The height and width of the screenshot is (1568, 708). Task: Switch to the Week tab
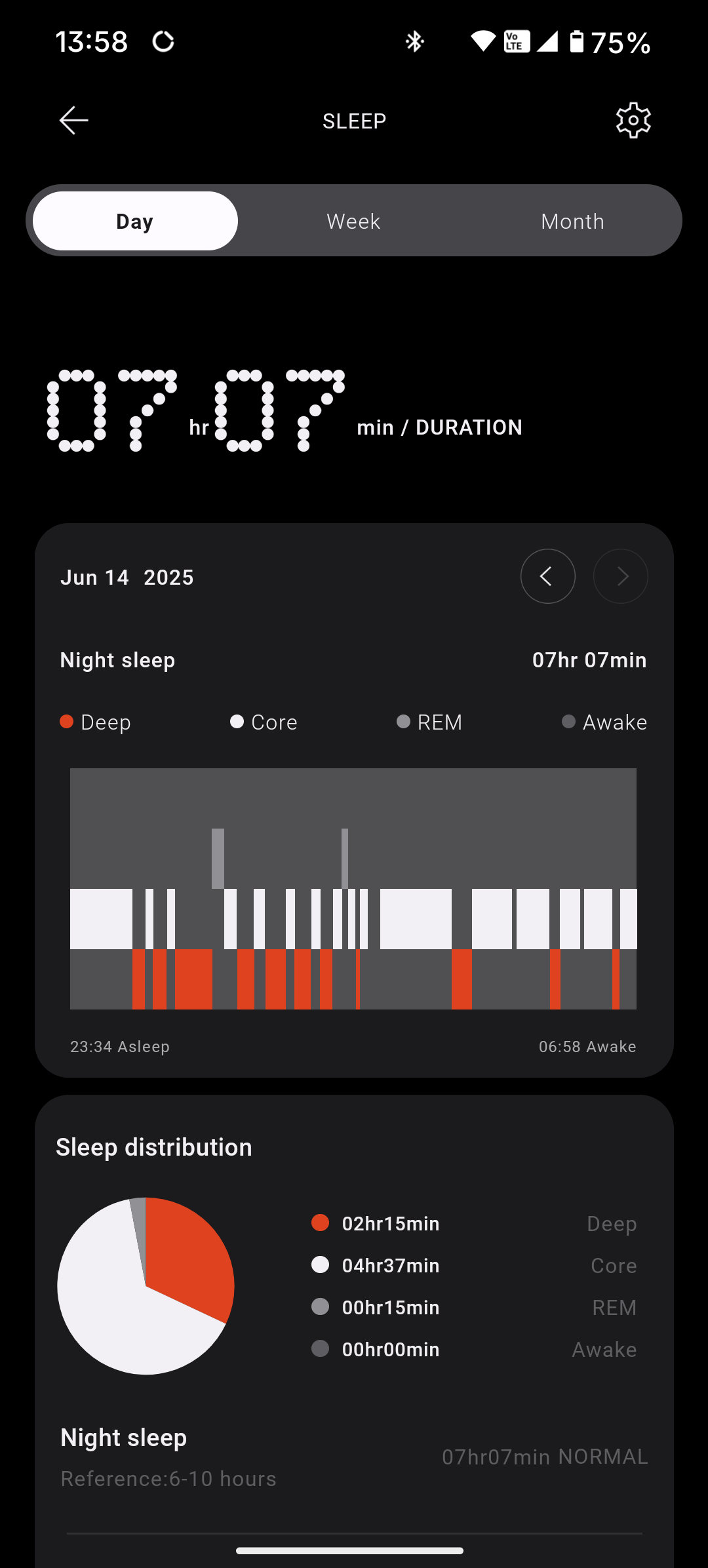353,221
